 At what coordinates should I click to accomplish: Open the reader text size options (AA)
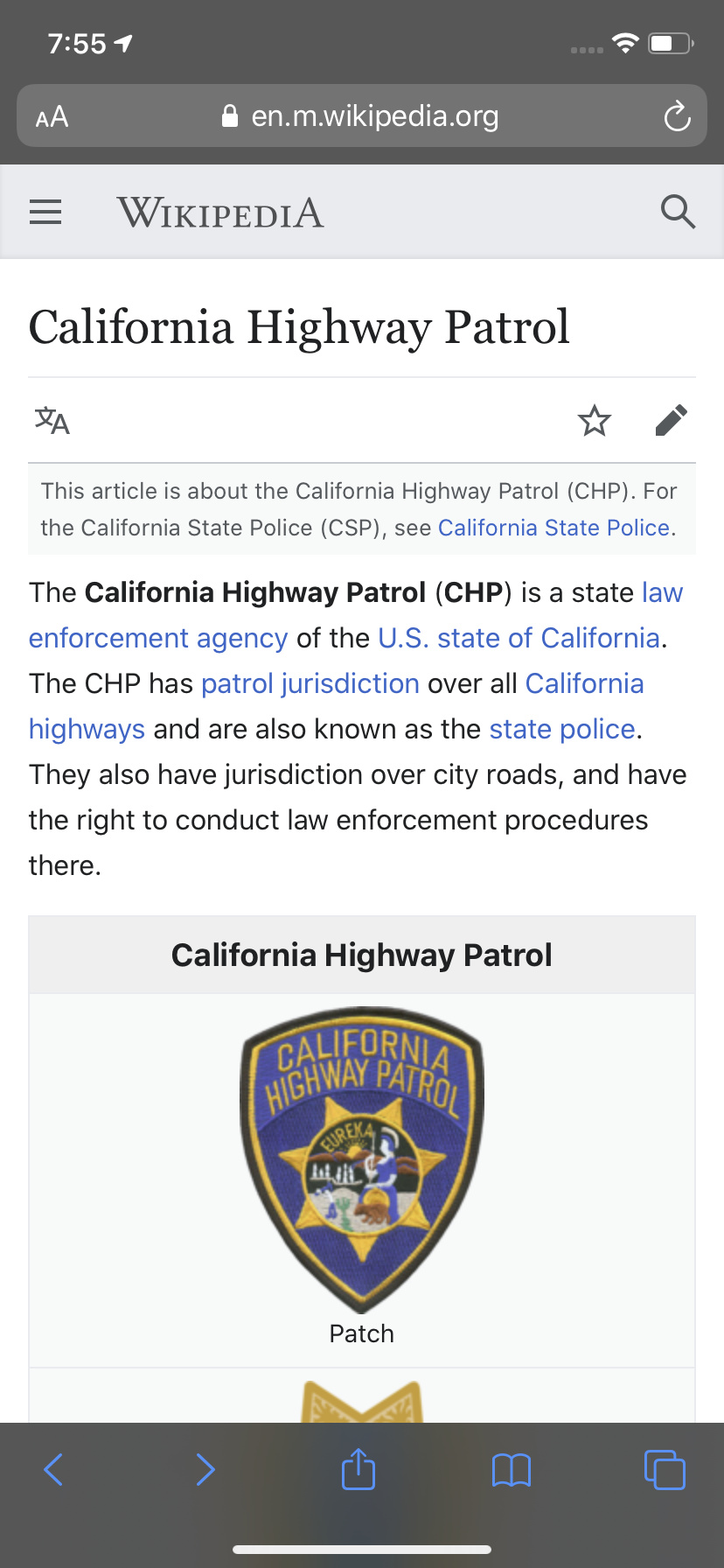tap(52, 116)
